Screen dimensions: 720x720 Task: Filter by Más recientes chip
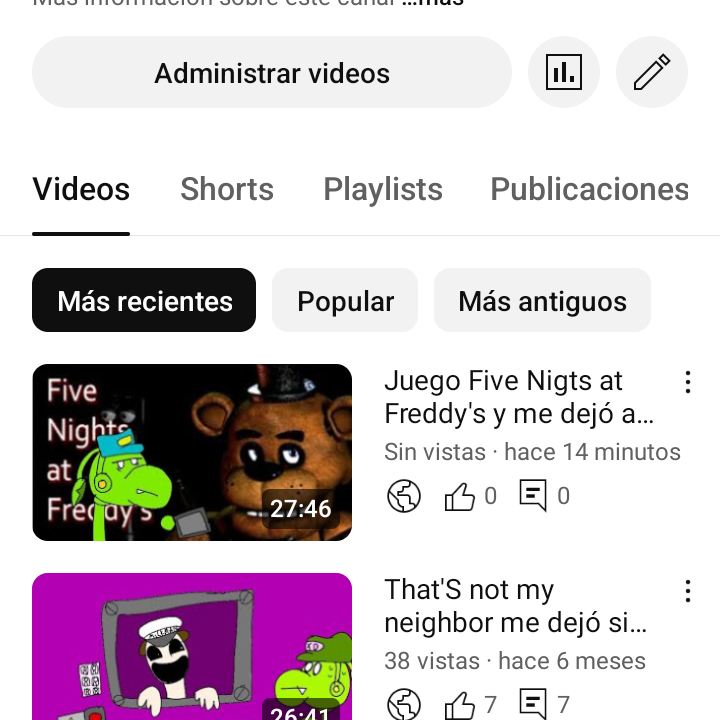144,301
